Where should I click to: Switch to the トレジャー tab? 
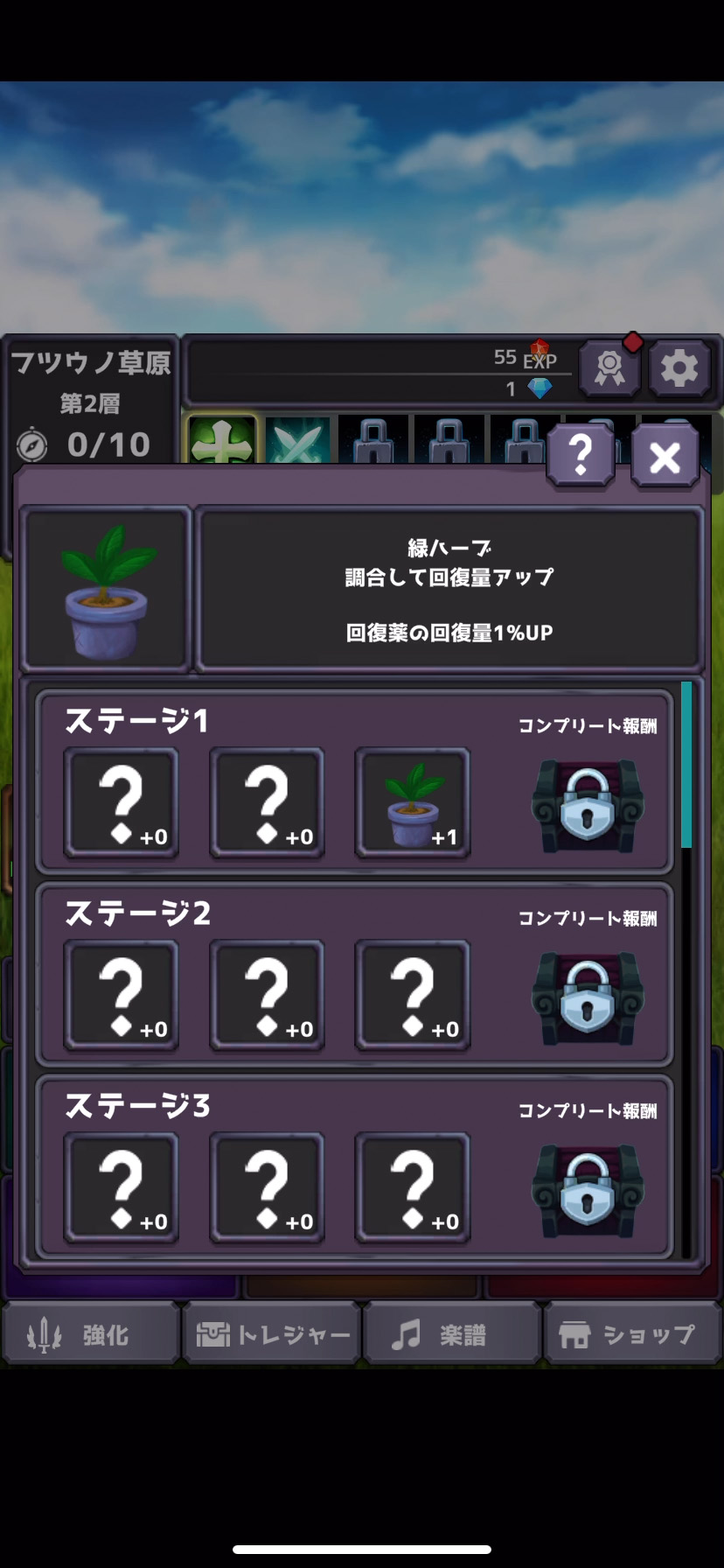click(x=272, y=1334)
